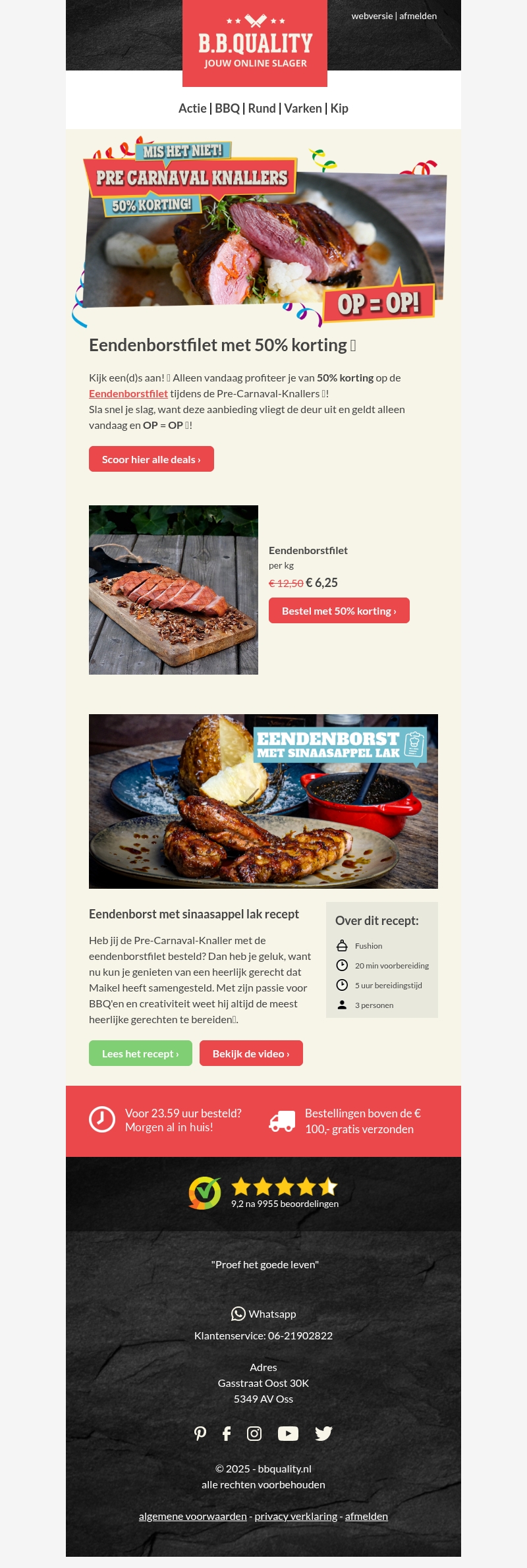This screenshot has height=1568, width=527.
Task: Open the Rund category
Action: coord(262,109)
